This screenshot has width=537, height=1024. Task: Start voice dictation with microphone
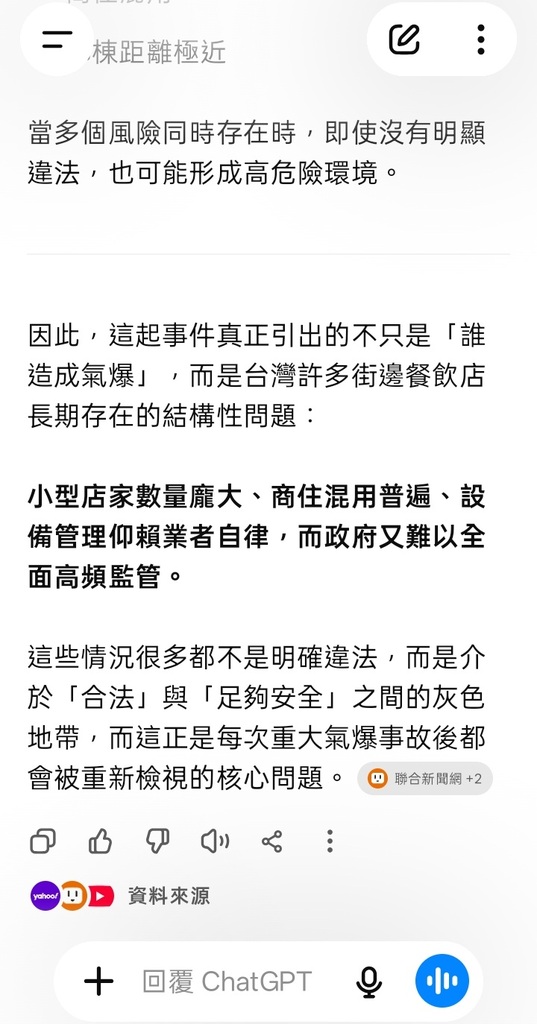click(x=369, y=982)
